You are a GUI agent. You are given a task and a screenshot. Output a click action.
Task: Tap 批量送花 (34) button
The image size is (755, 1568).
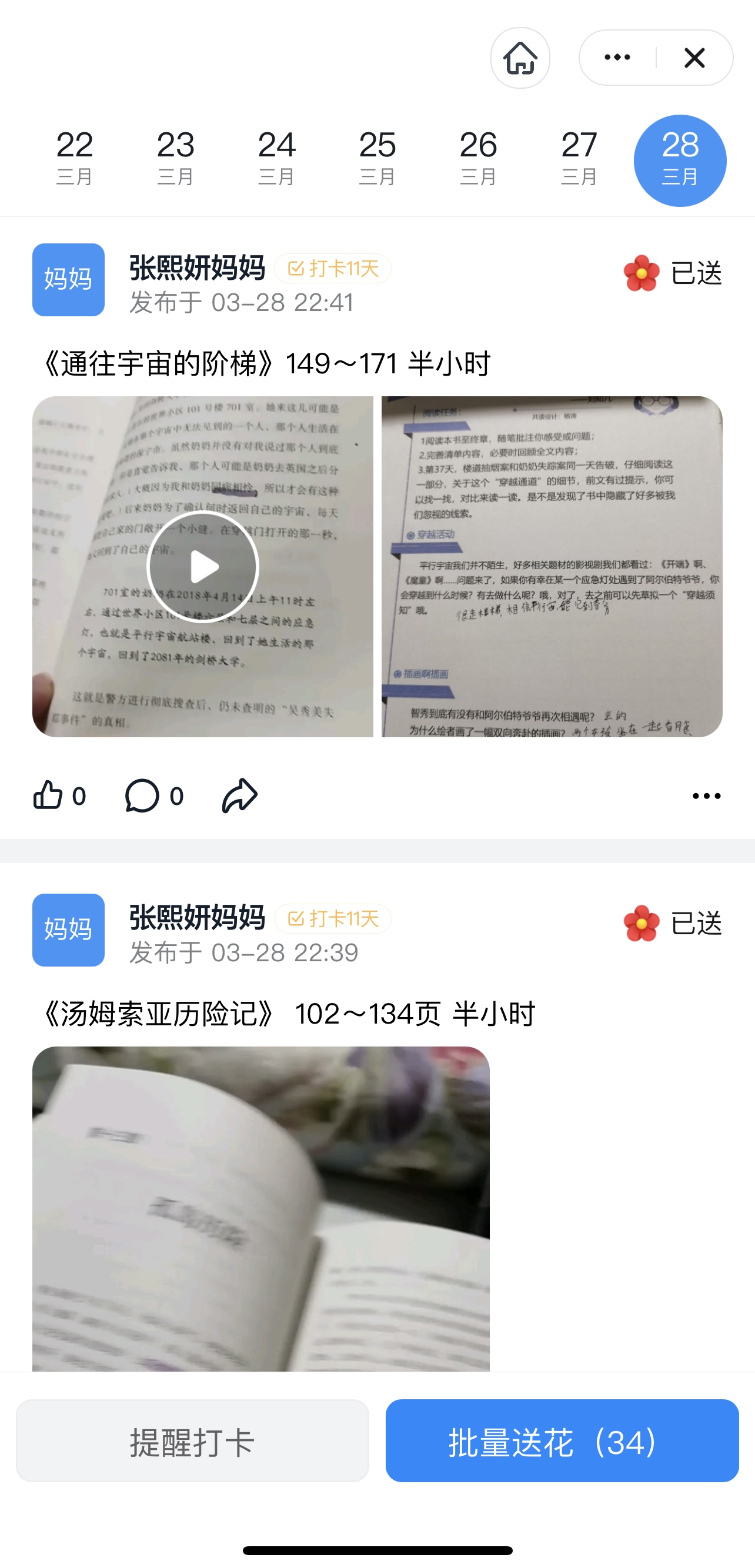click(x=562, y=1441)
